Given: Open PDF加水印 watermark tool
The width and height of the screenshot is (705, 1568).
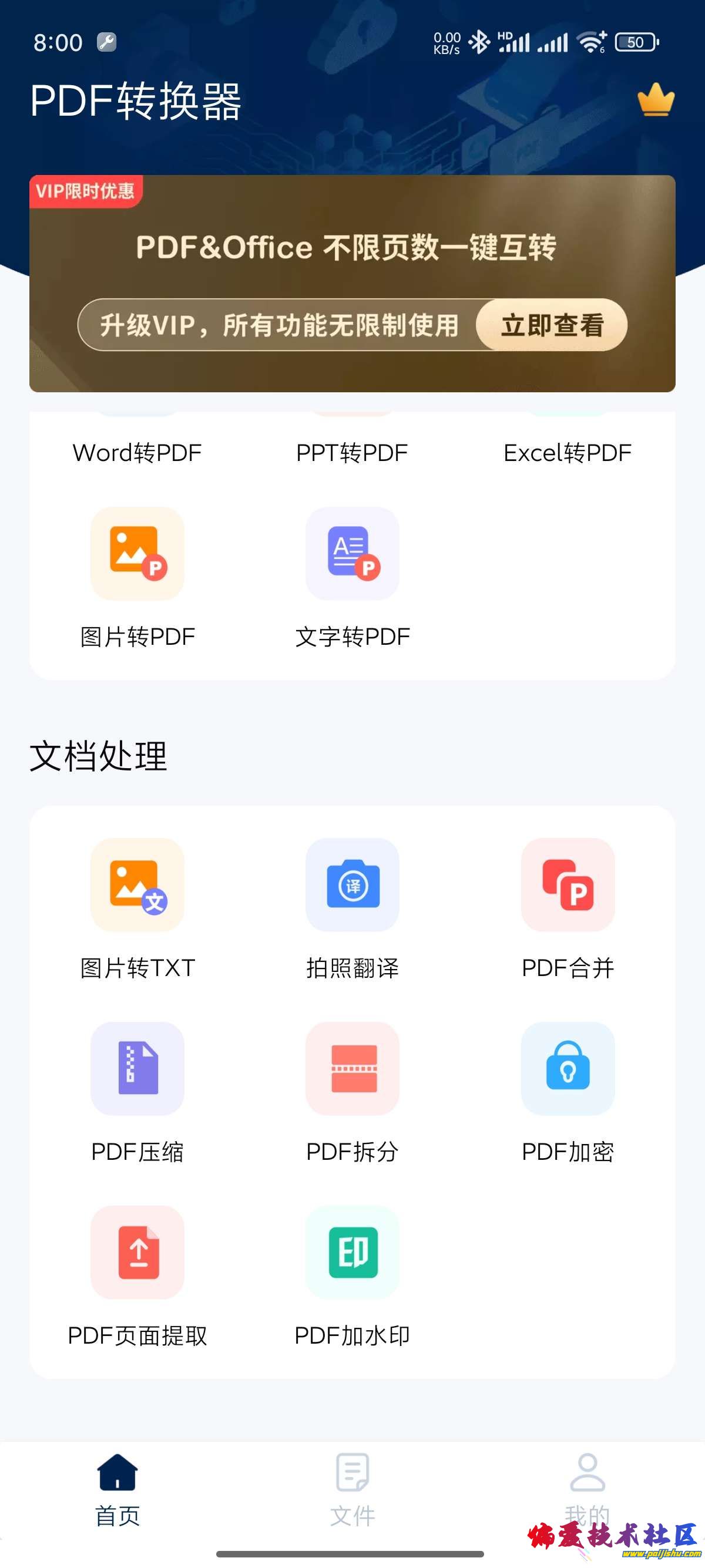Looking at the screenshot, I should [x=352, y=1253].
